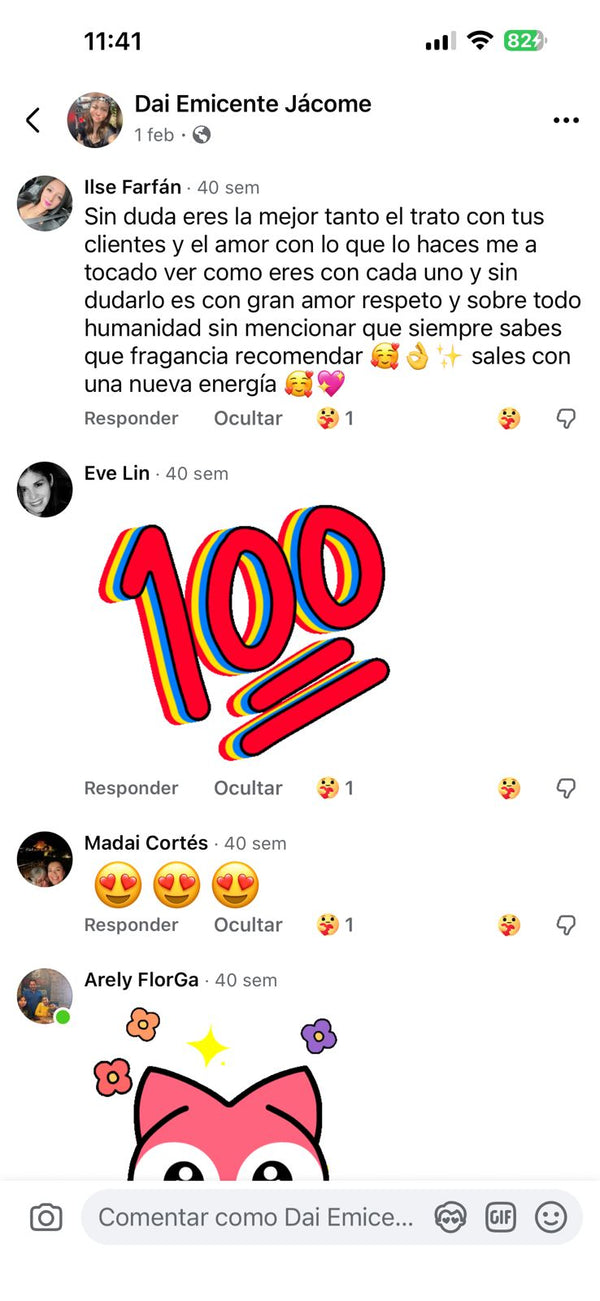Reply to Ilse Farfán's comment
This screenshot has width=600, height=1301.
(131, 418)
